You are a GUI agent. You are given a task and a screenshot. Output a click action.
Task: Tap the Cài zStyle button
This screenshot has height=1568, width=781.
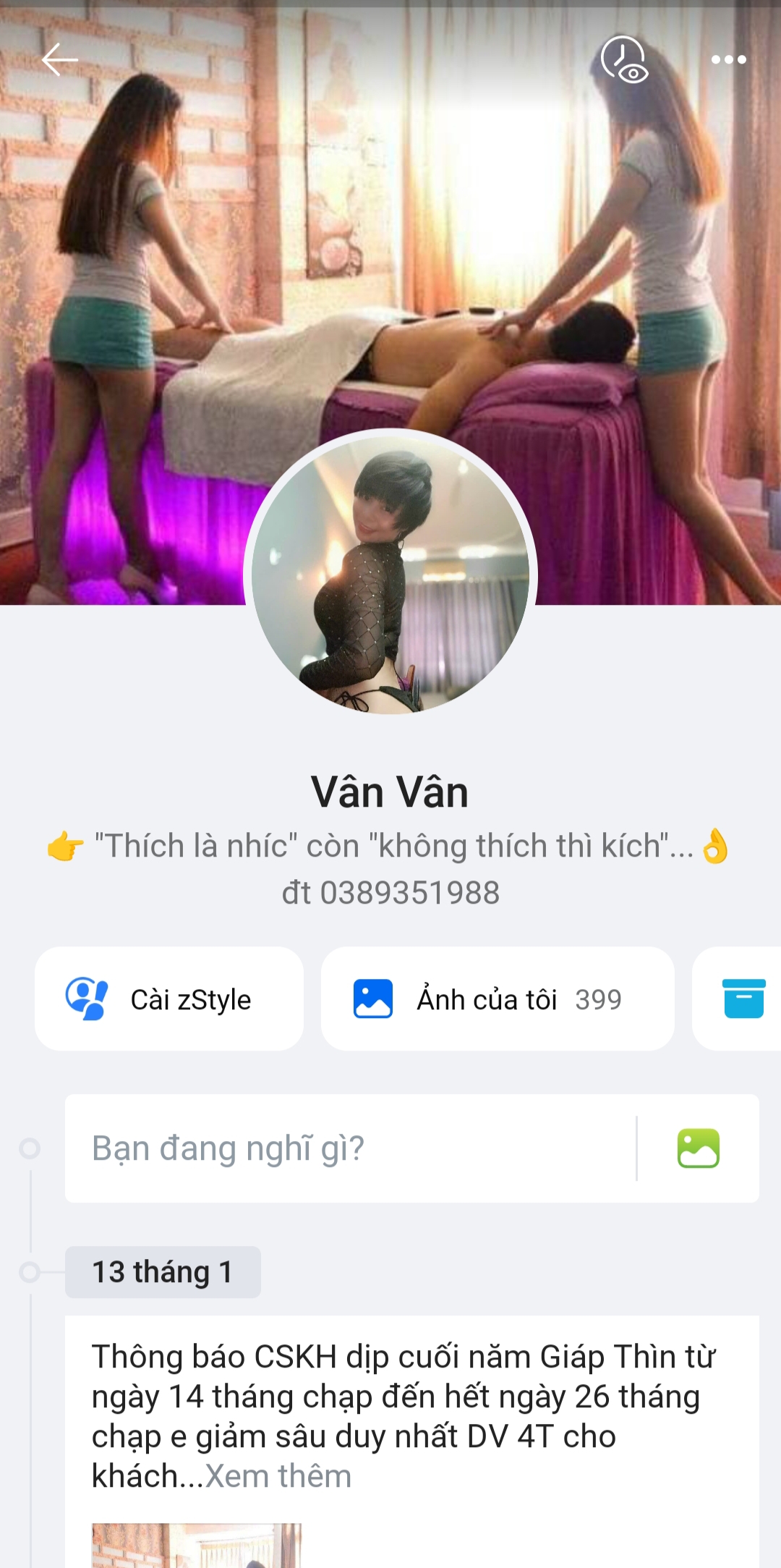pos(169,999)
